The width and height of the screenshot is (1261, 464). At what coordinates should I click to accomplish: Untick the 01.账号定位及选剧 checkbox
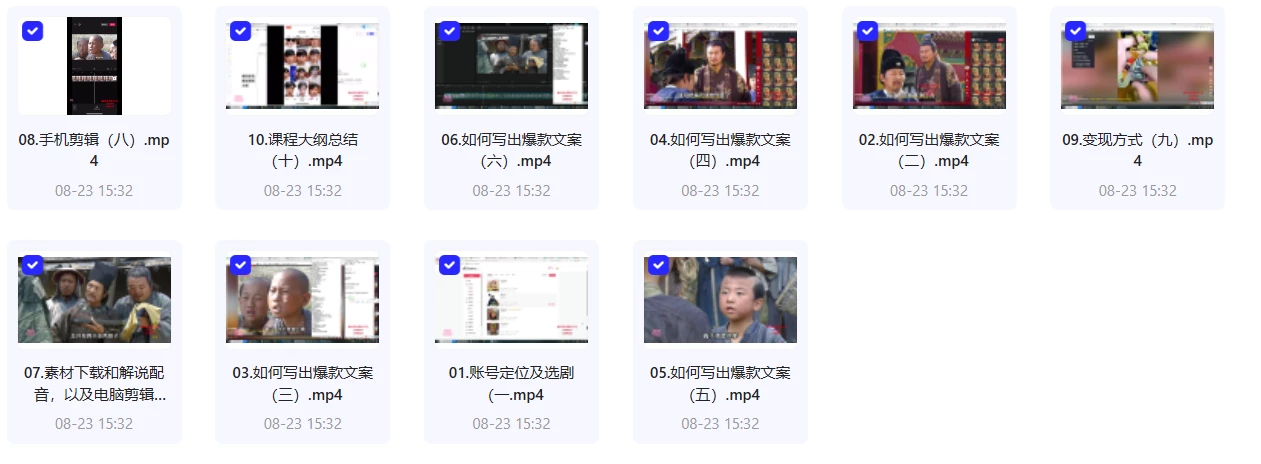[x=449, y=265]
